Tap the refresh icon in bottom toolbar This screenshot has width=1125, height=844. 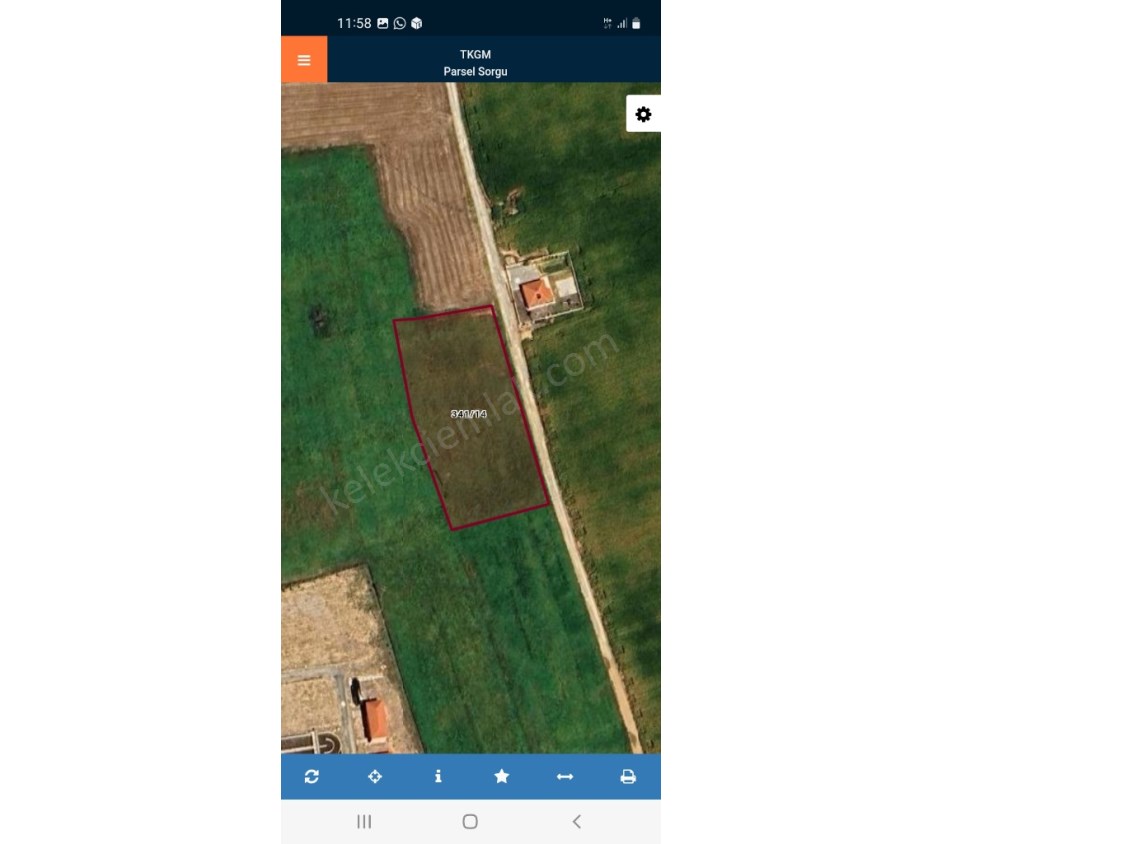point(312,776)
